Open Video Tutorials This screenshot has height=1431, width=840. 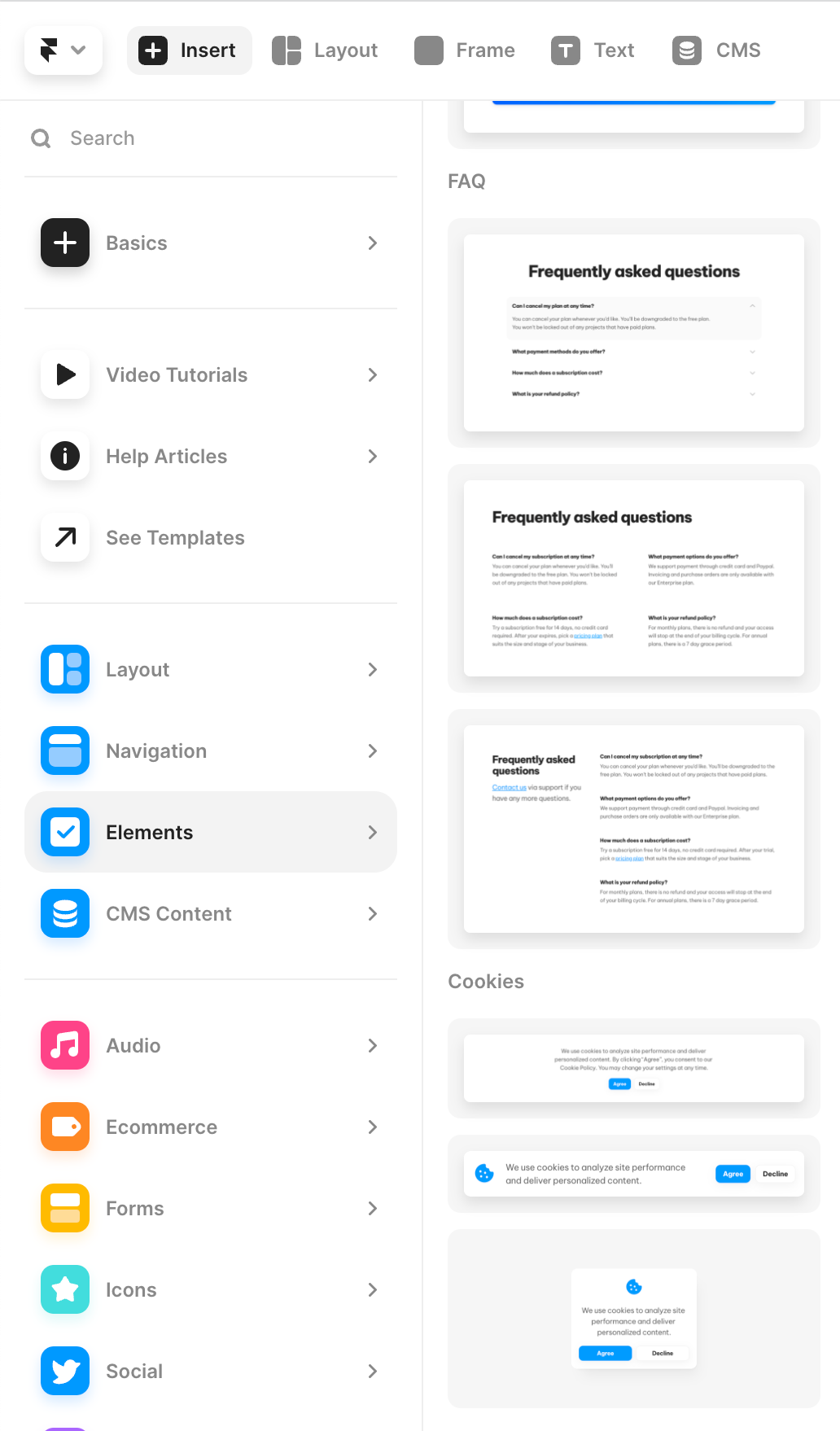tap(210, 375)
